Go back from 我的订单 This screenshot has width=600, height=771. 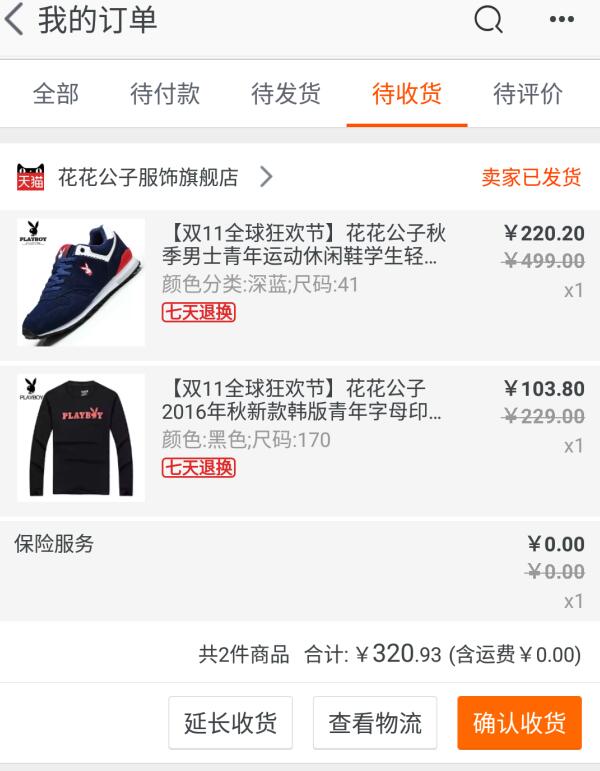click(x=15, y=20)
